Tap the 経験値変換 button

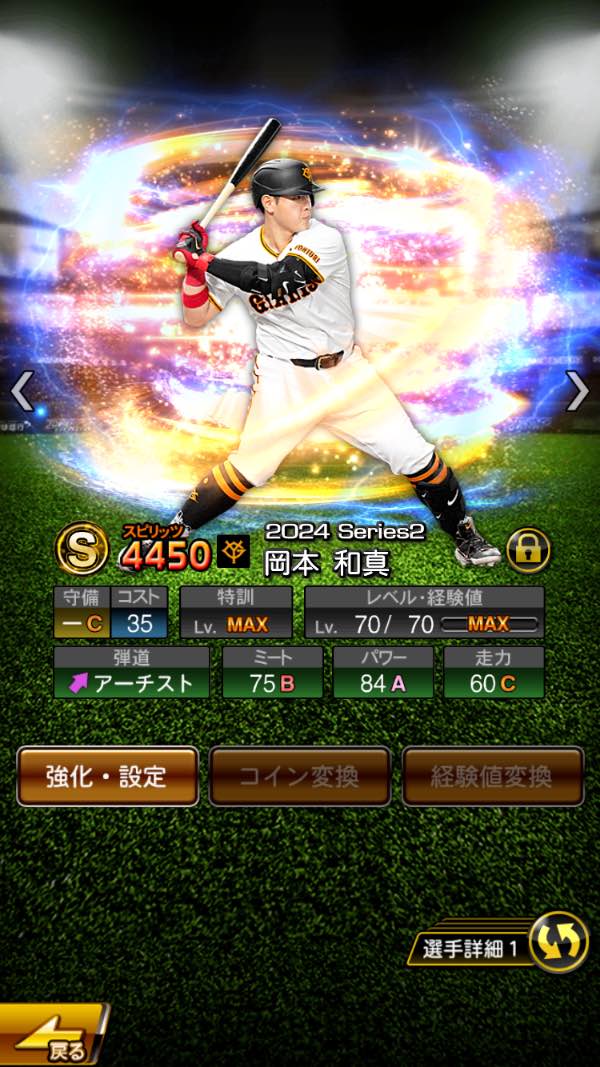point(492,776)
